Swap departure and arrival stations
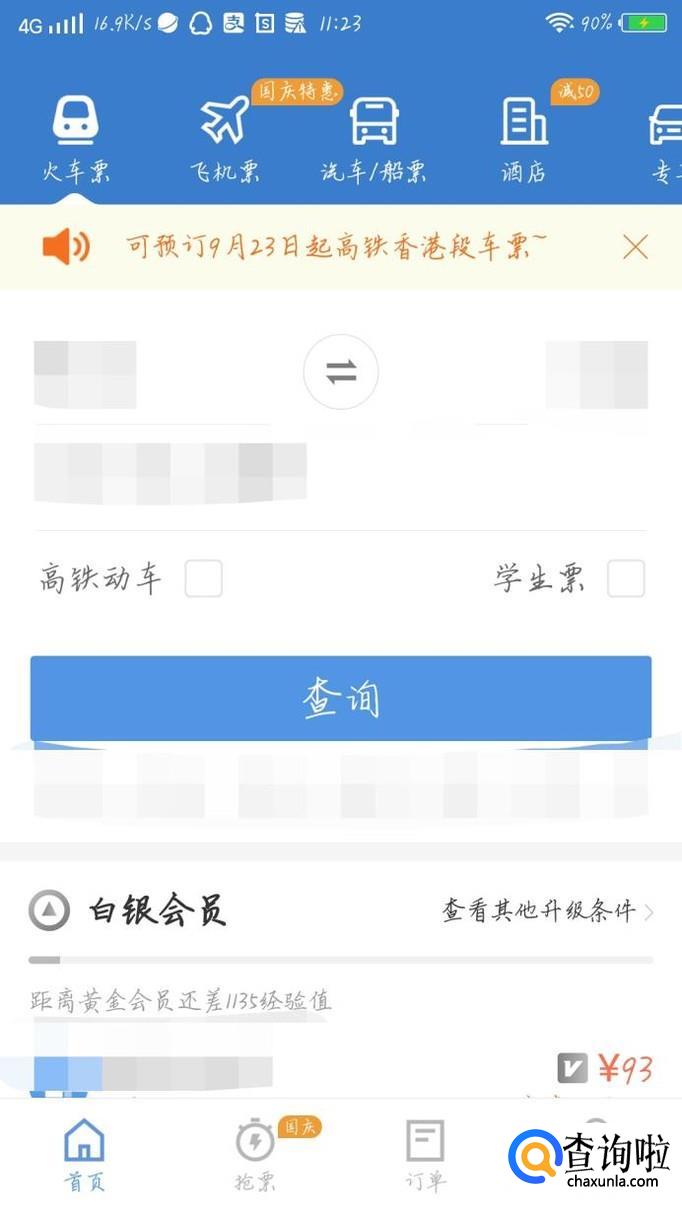 point(341,372)
